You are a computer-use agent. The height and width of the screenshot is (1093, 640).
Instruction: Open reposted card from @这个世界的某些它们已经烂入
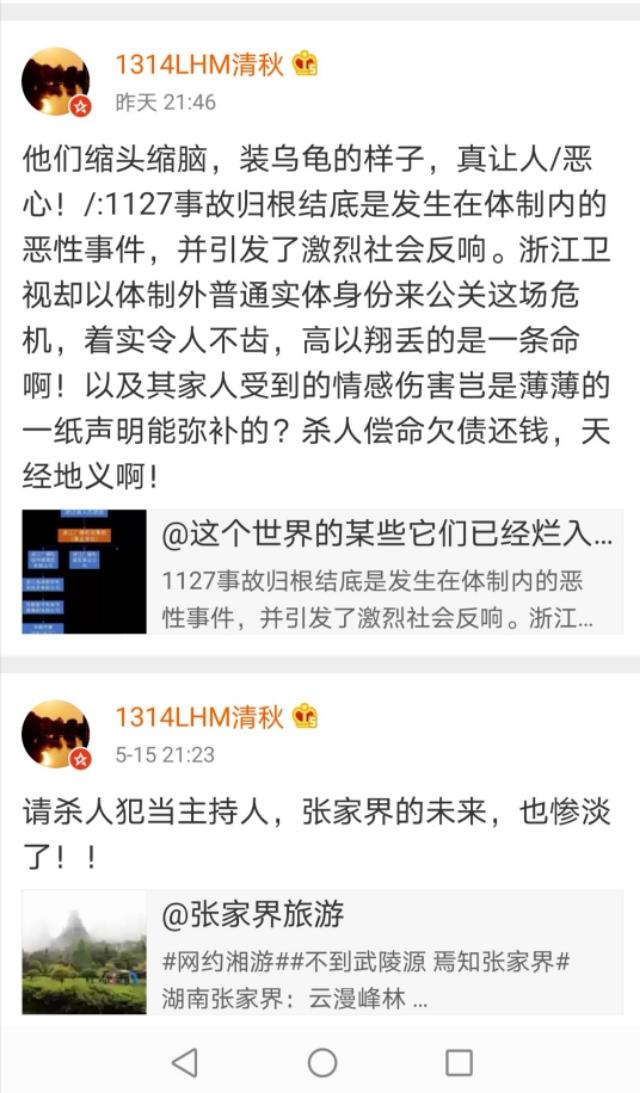click(322, 572)
